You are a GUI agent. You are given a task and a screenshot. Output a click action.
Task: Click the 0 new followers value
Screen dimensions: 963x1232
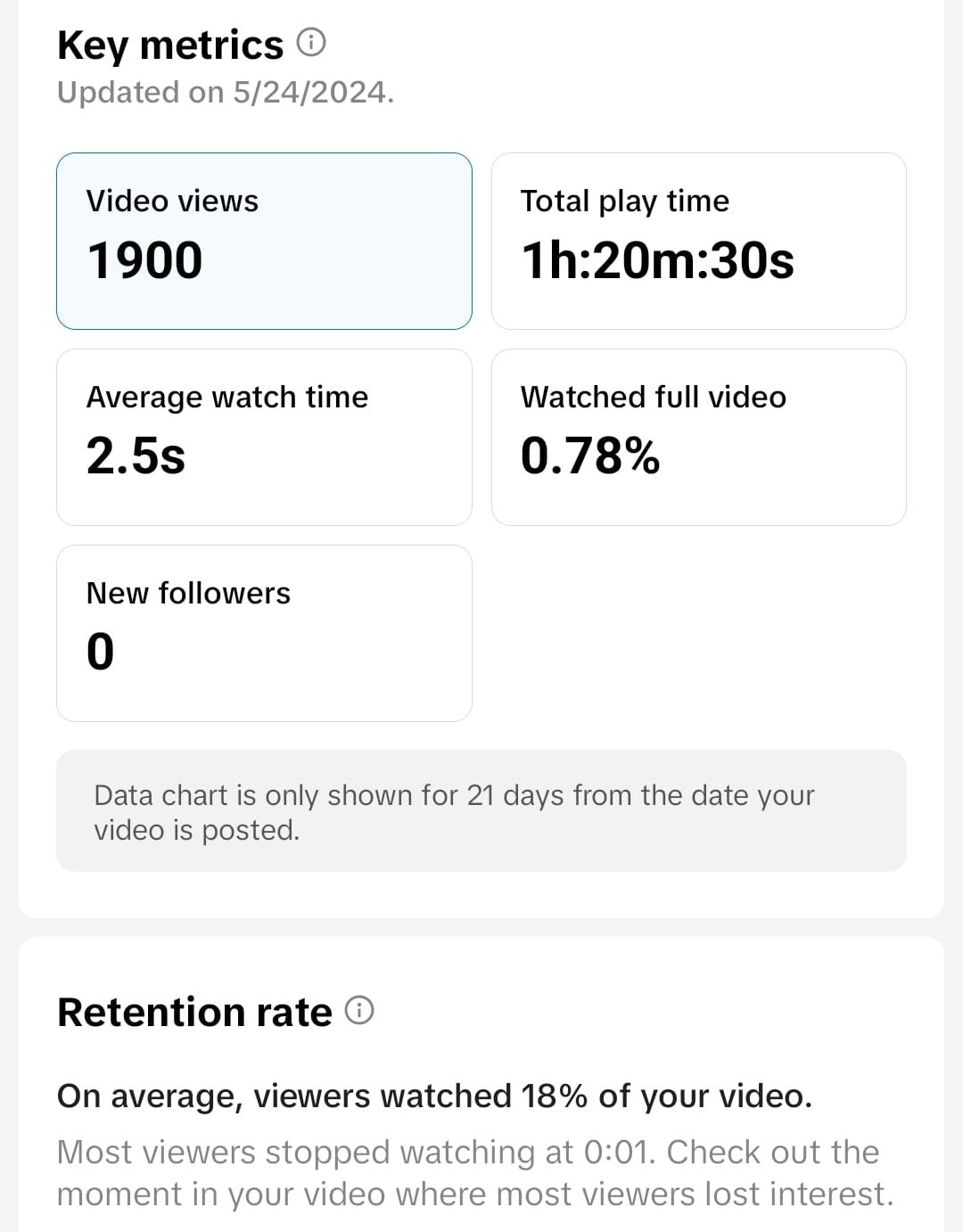[101, 653]
